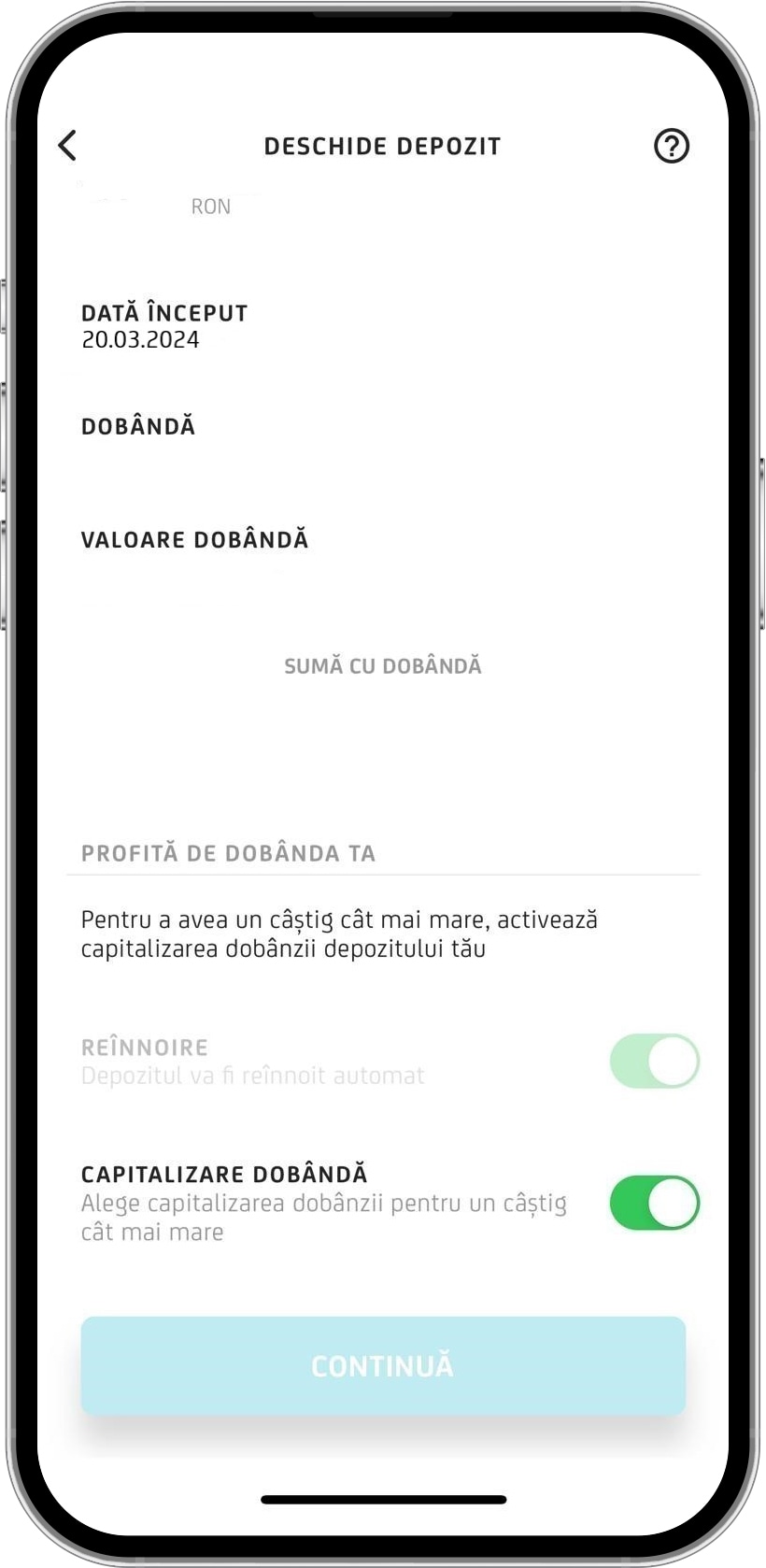Viewport: 766px width, 1568px height.
Task: Disable the Capitalizare Dobândă switch
Action: point(654,1203)
